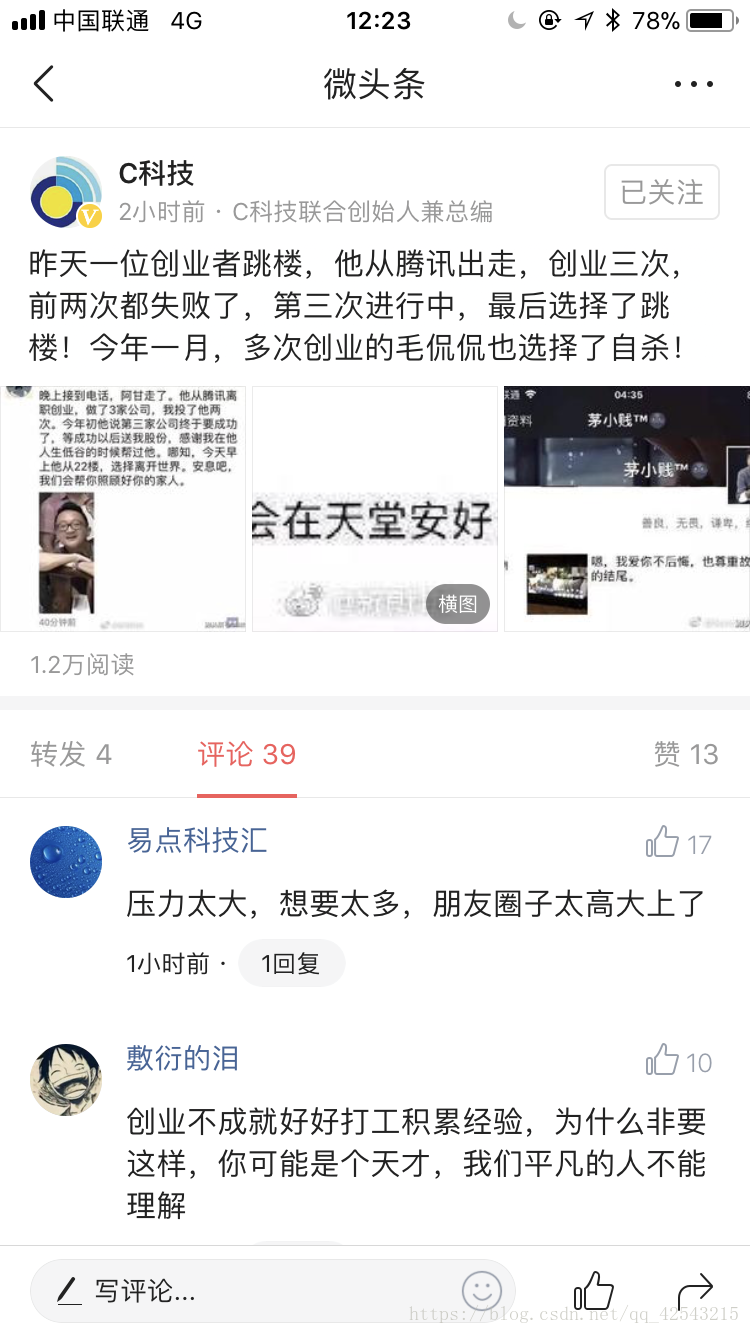This screenshot has height=1334, width=750.
Task: Open the emoji smiley picker
Action: point(482,1291)
